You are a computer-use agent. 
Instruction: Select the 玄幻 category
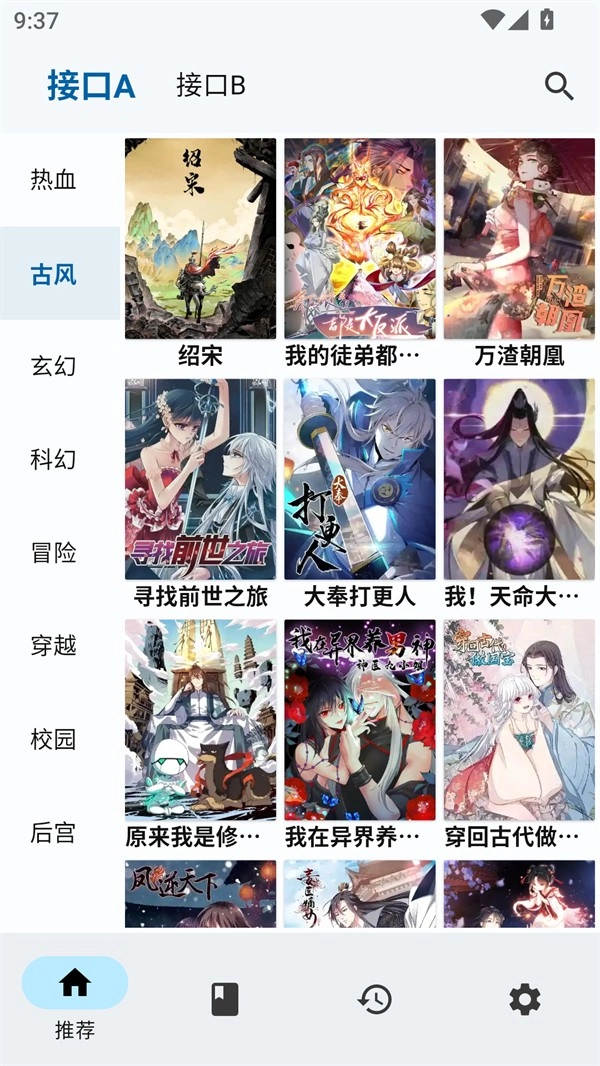click(54, 367)
